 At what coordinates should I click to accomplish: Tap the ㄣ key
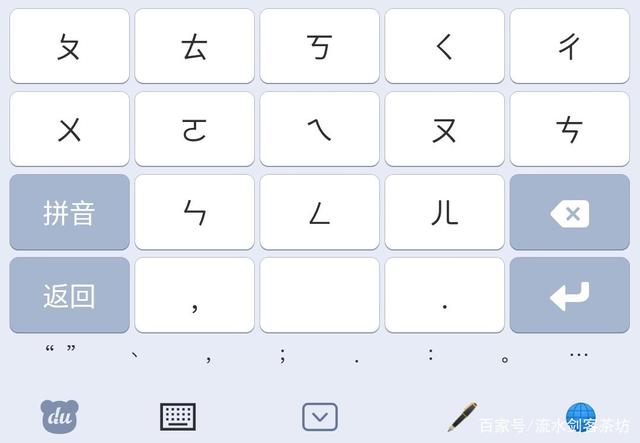coord(194,212)
